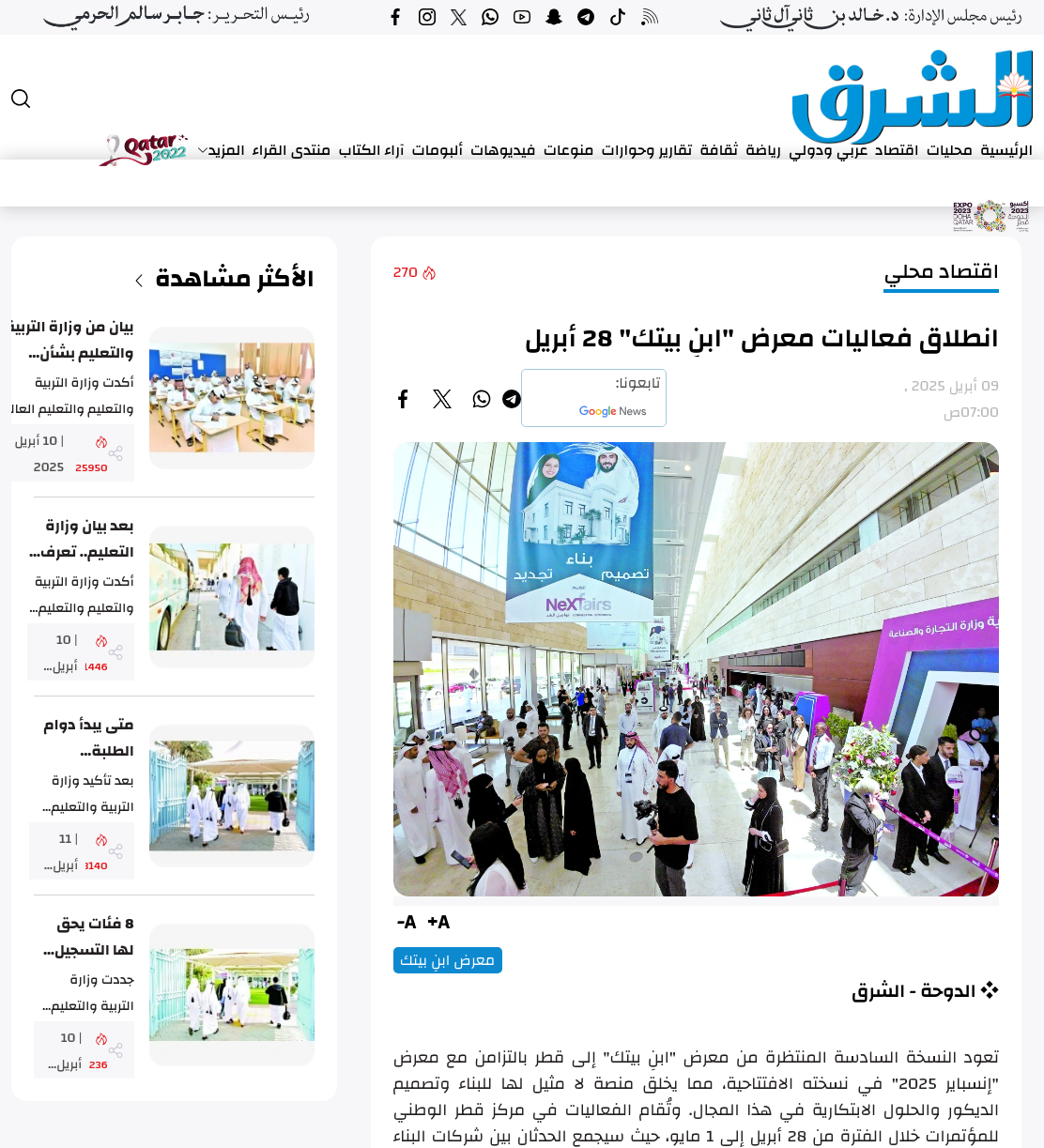Viewport: 1044px width, 1148px height.
Task: Open article 8 فئات يحق لها التسجيل
Action: (x=89, y=937)
